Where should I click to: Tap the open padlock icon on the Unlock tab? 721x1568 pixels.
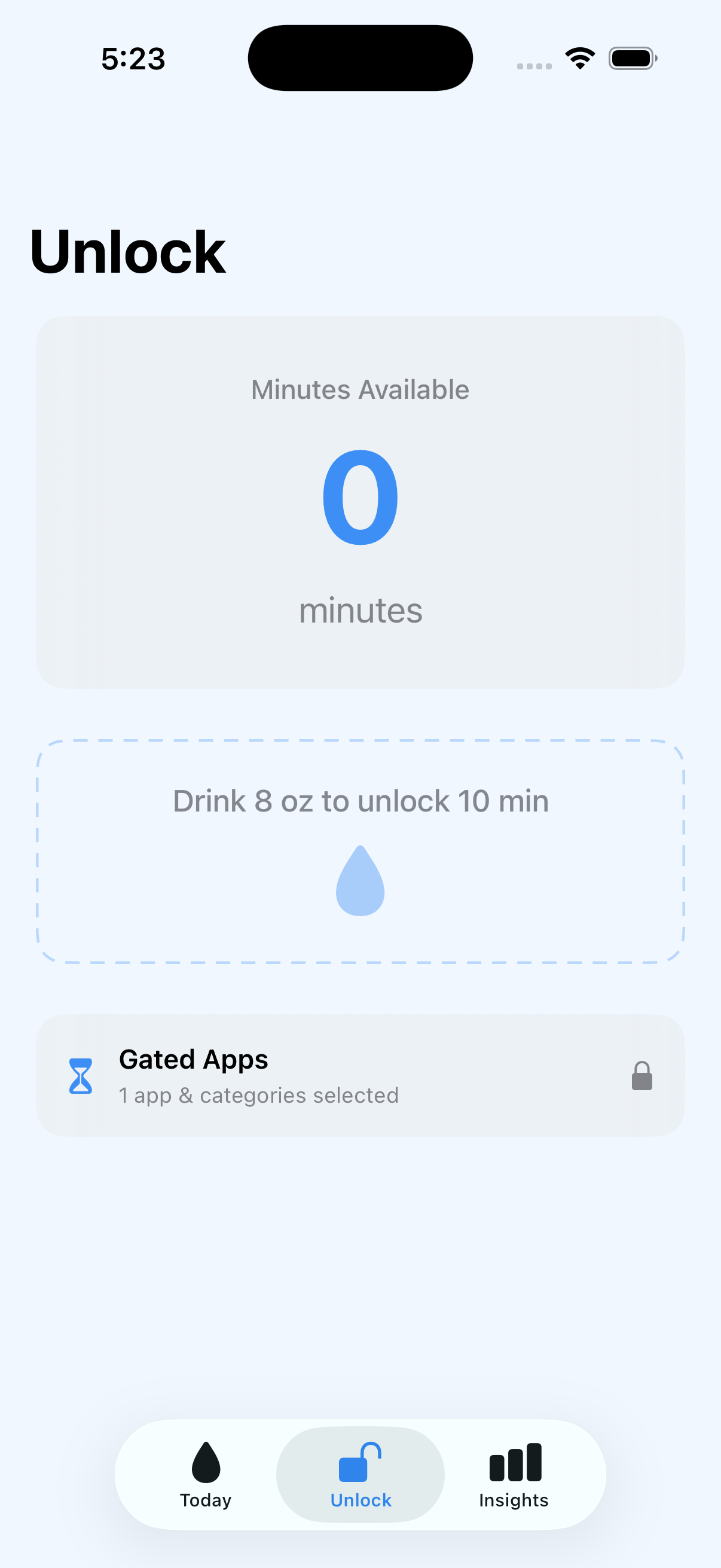click(360, 1461)
